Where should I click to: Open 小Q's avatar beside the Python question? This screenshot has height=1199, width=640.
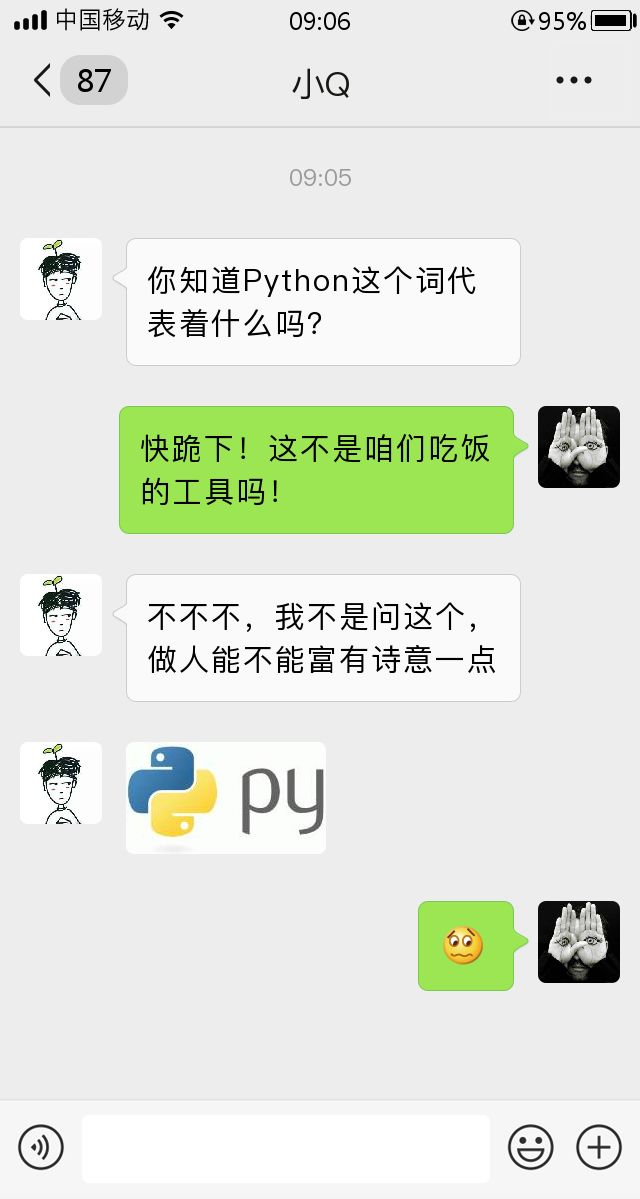click(61, 279)
